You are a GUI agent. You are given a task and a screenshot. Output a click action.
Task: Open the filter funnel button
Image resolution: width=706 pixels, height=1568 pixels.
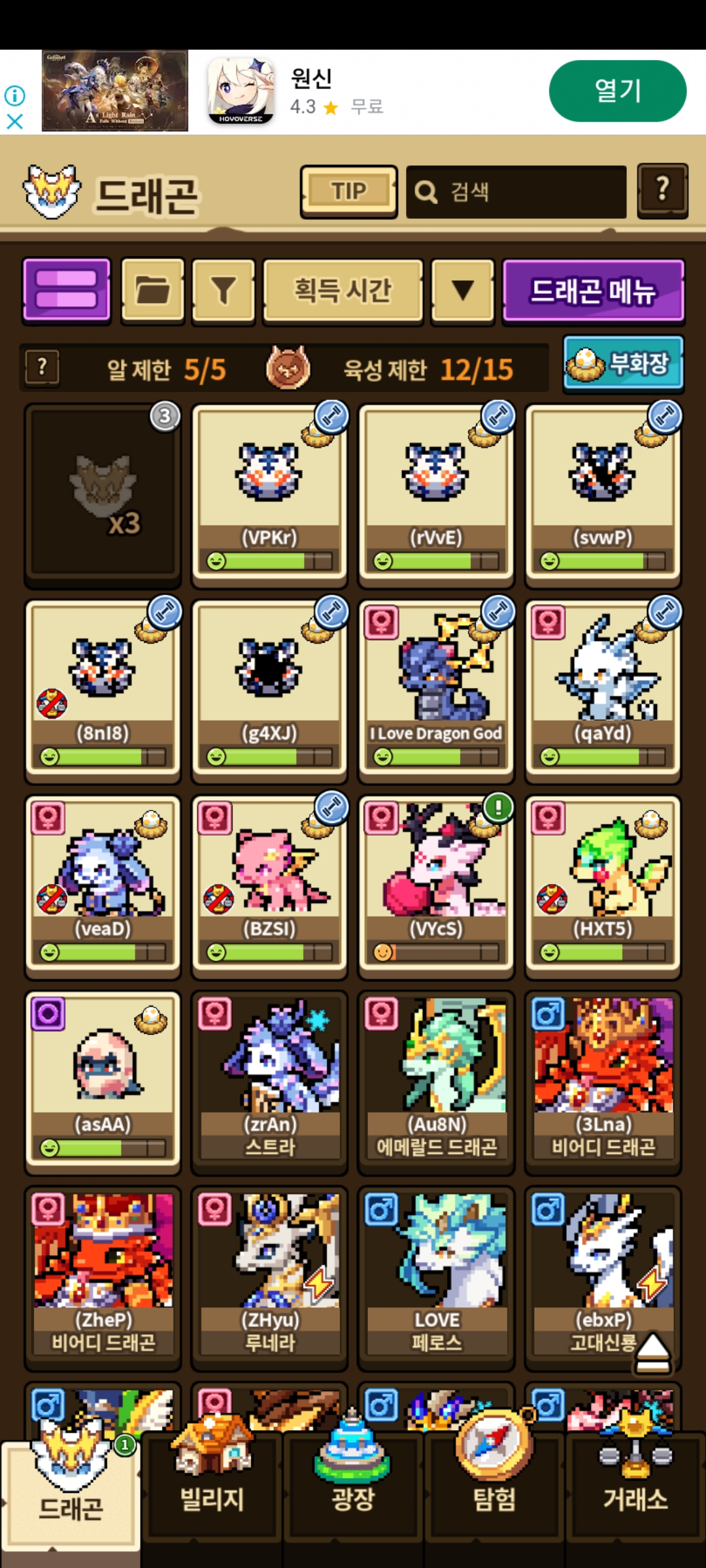pyautogui.click(x=224, y=289)
